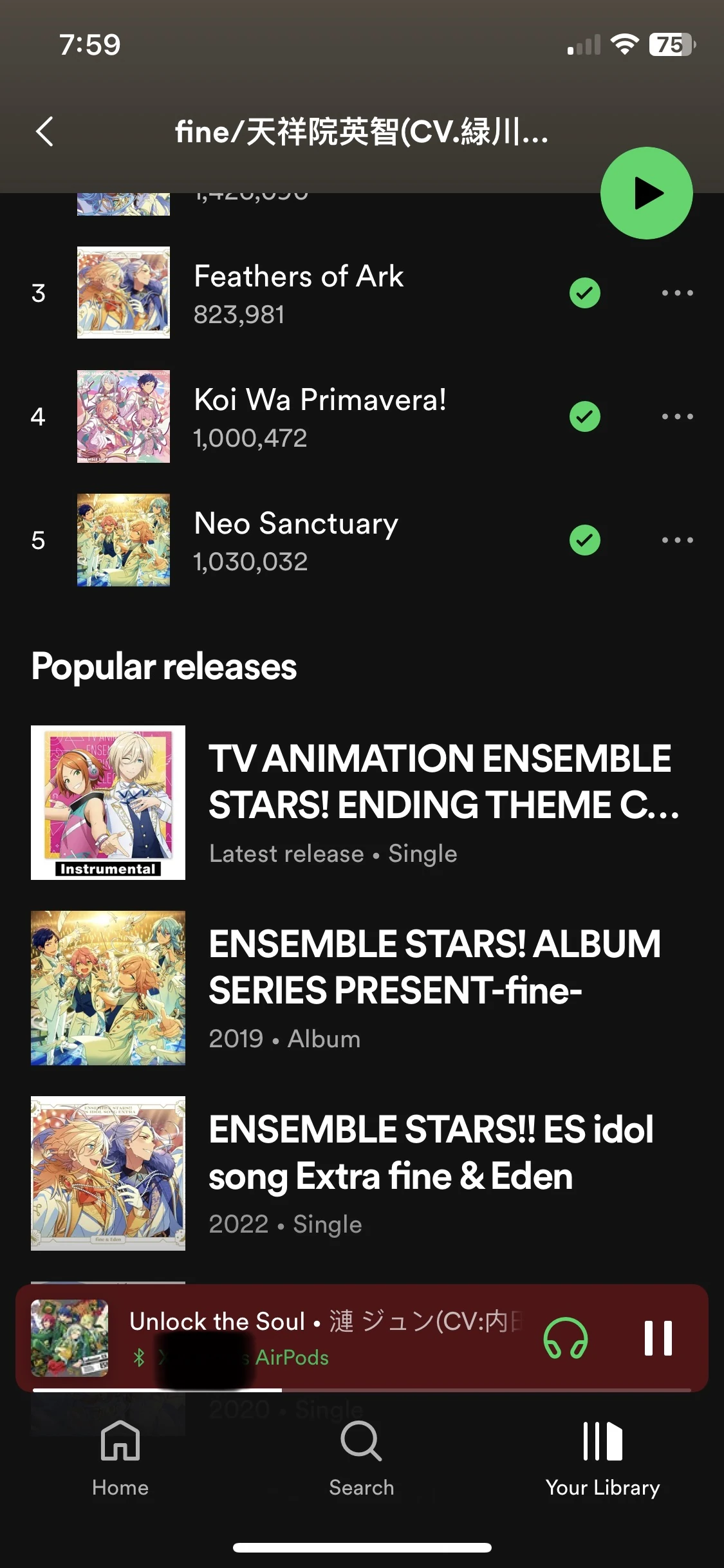This screenshot has width=724, height=1568.
Task: Play the artist's music with green button
Action: [x=646, y=193]
